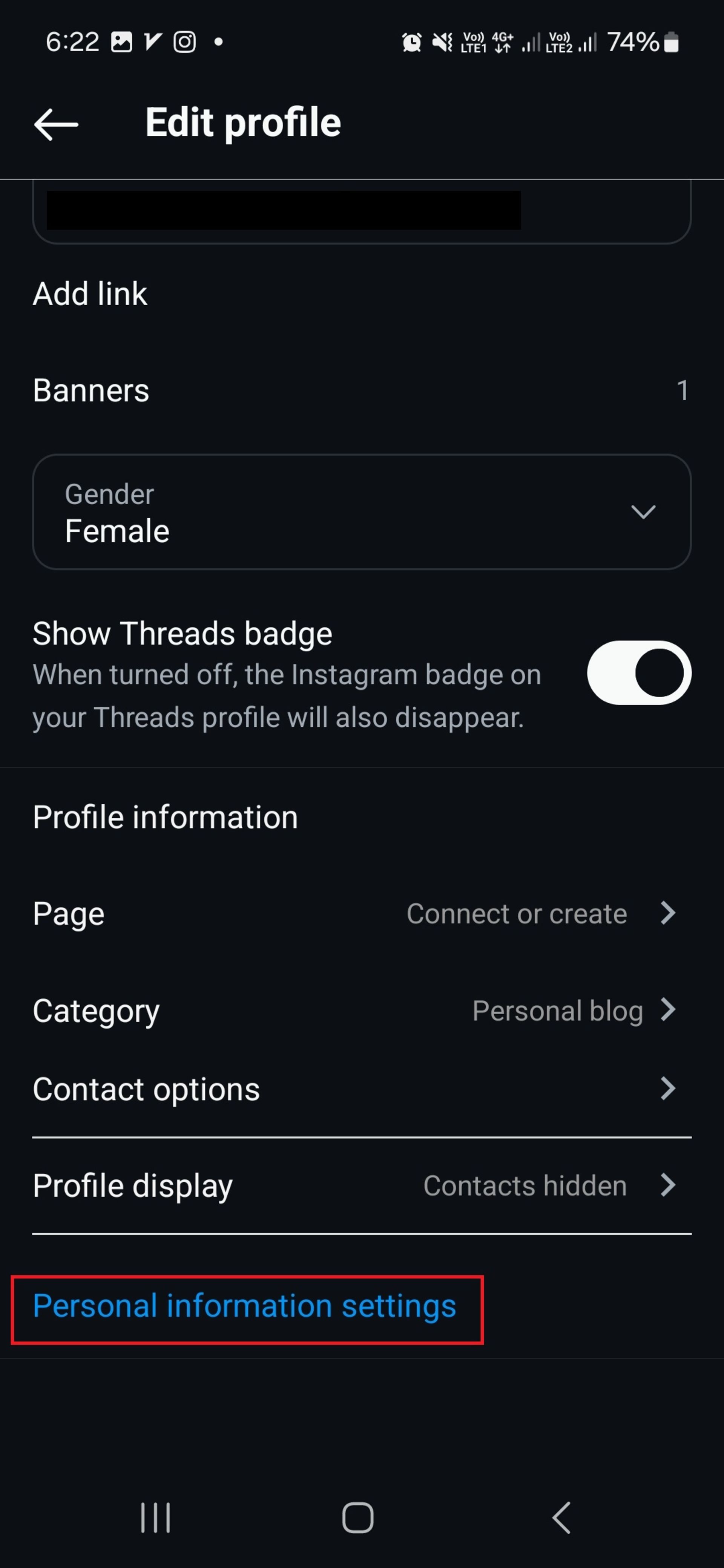Viewport: 724px width, 1568px height.
Task: Open Personal information settings link
Action: [x=244, y=1306]
